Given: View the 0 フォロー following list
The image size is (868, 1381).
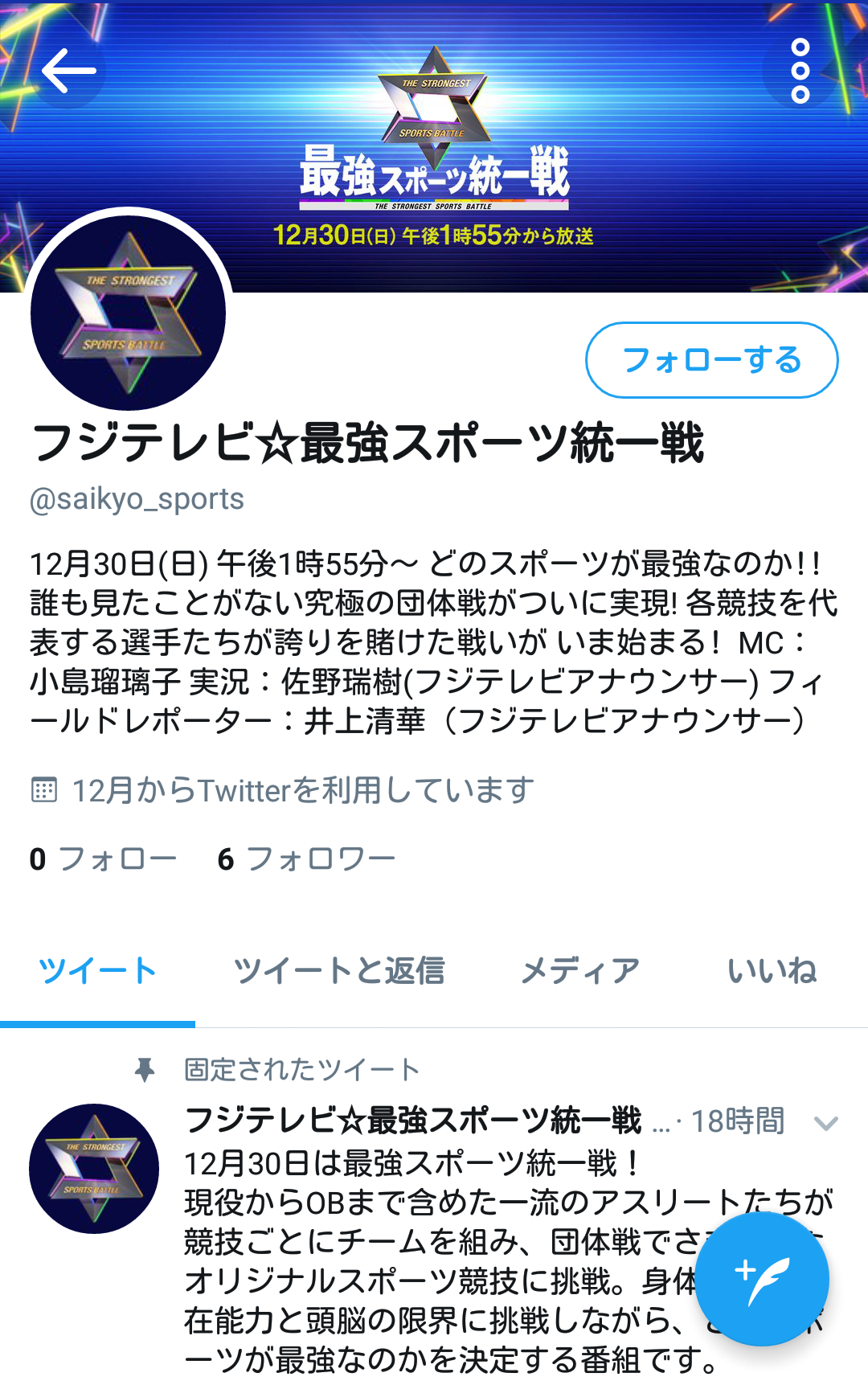Looking at the screenshot, I should coord(103,859).
